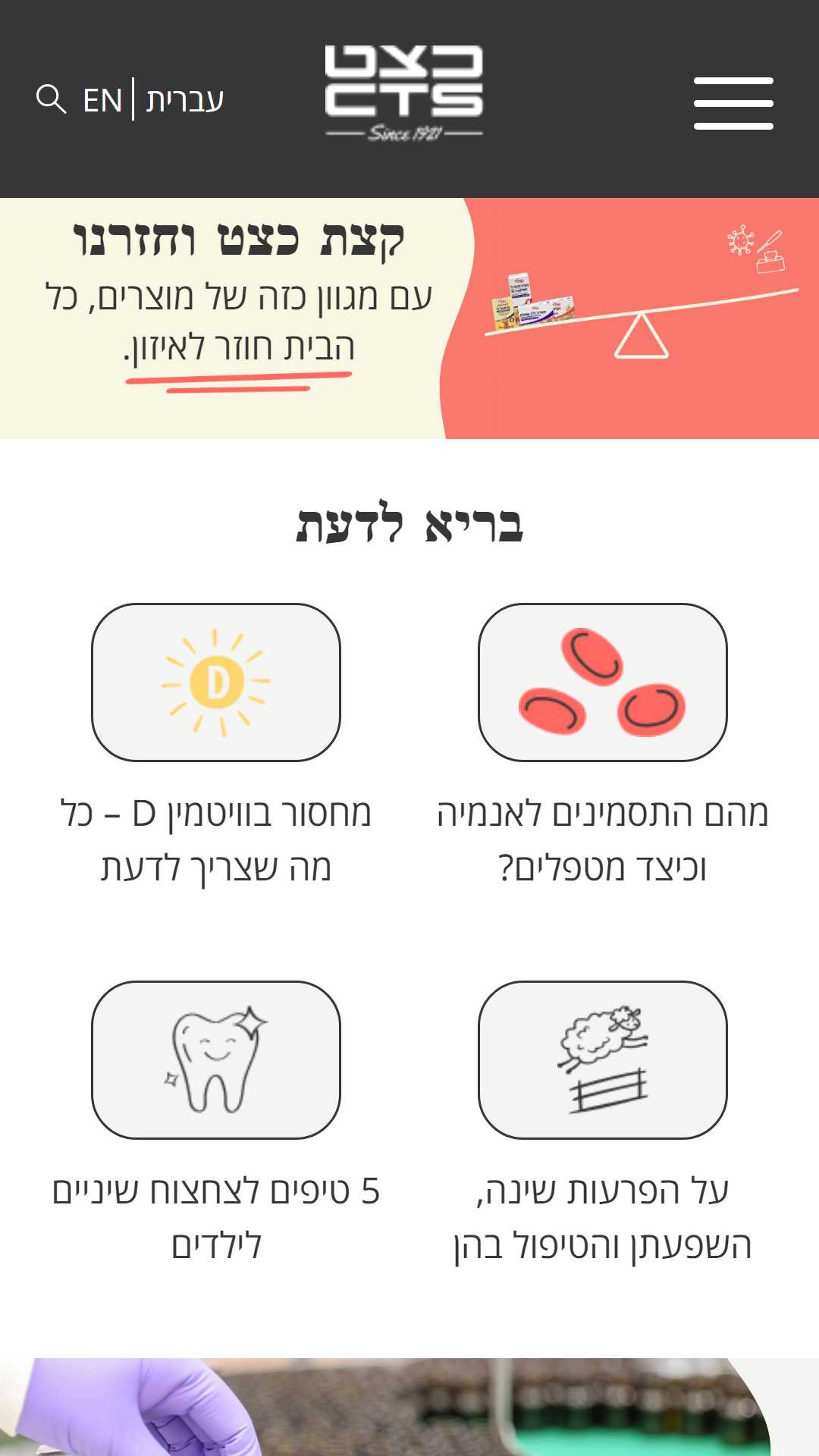This screenshot has width=819, height=1456.
Task: Select the עברית language option
Action: coord(184,100)
